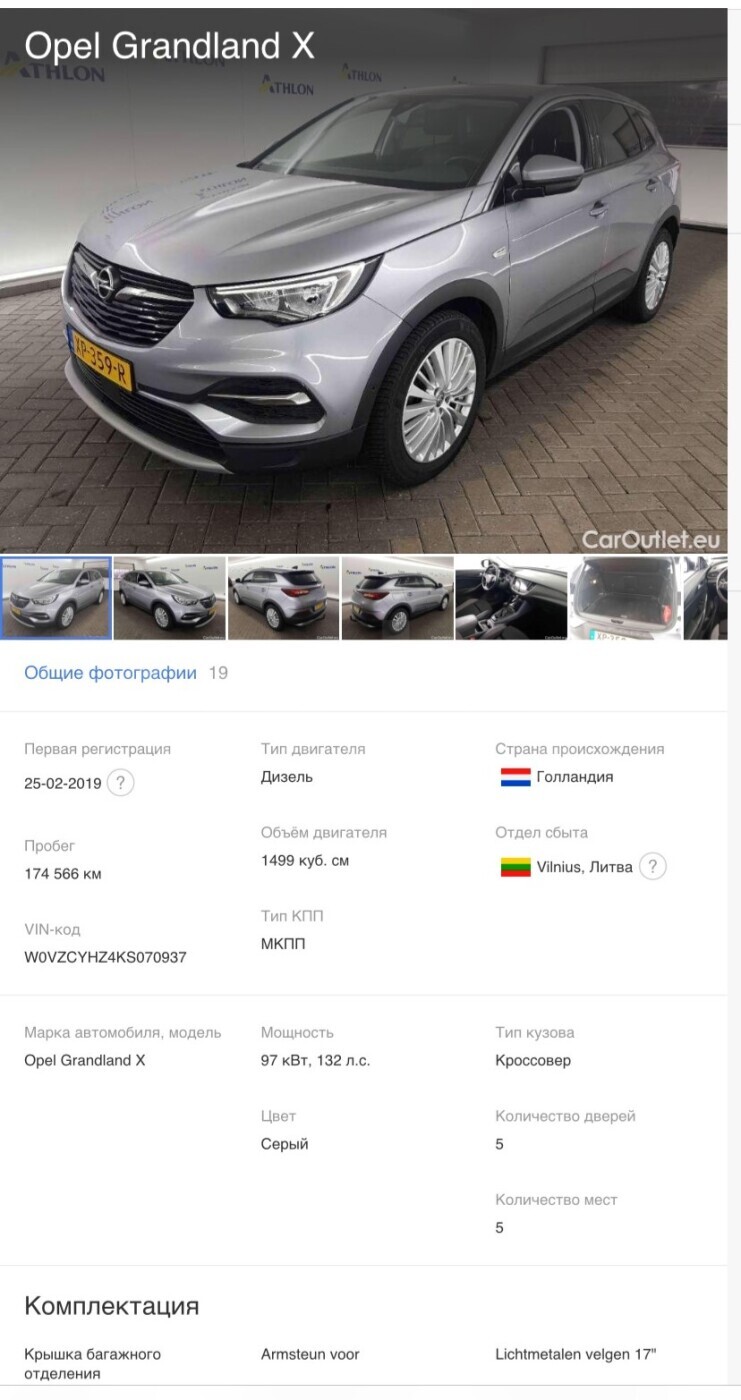Open the Общие фотографии link
This screenshot has height=1400, width=741.
tap(110, 673)
